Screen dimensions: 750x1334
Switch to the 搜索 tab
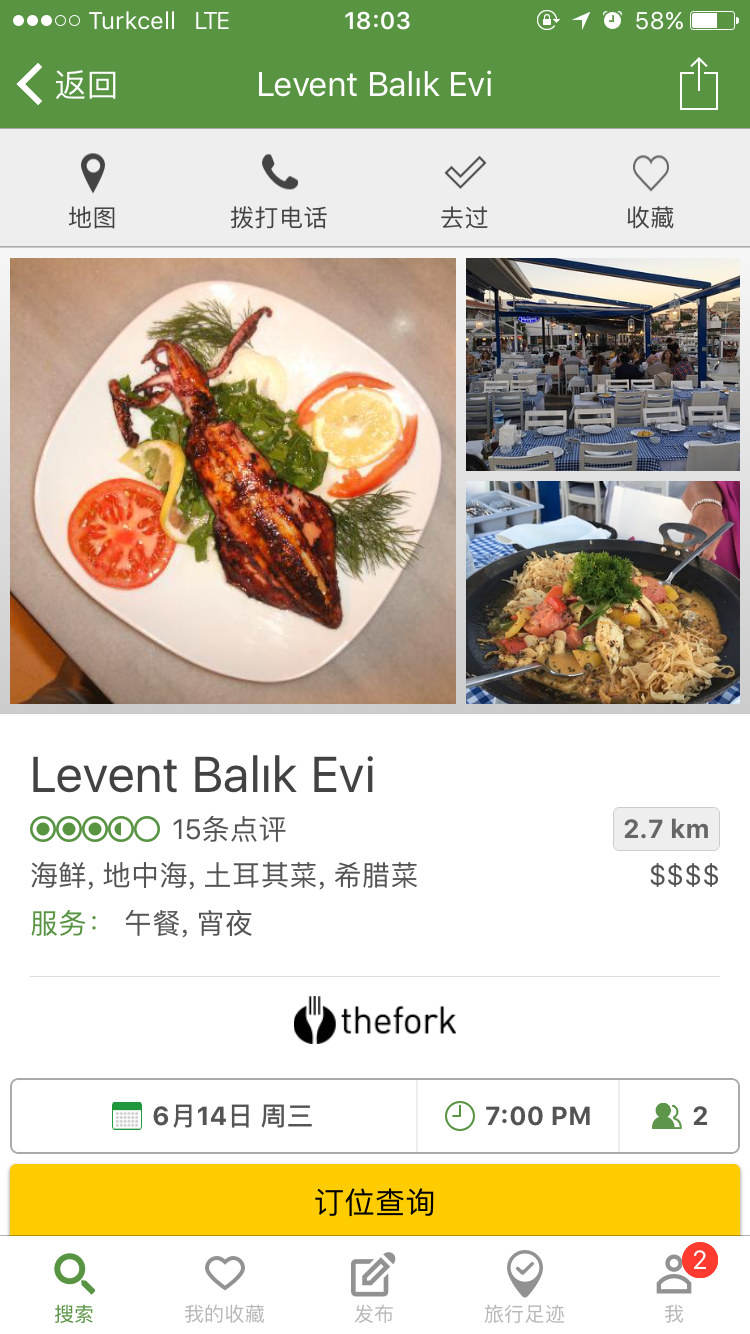pos(74,1287)
